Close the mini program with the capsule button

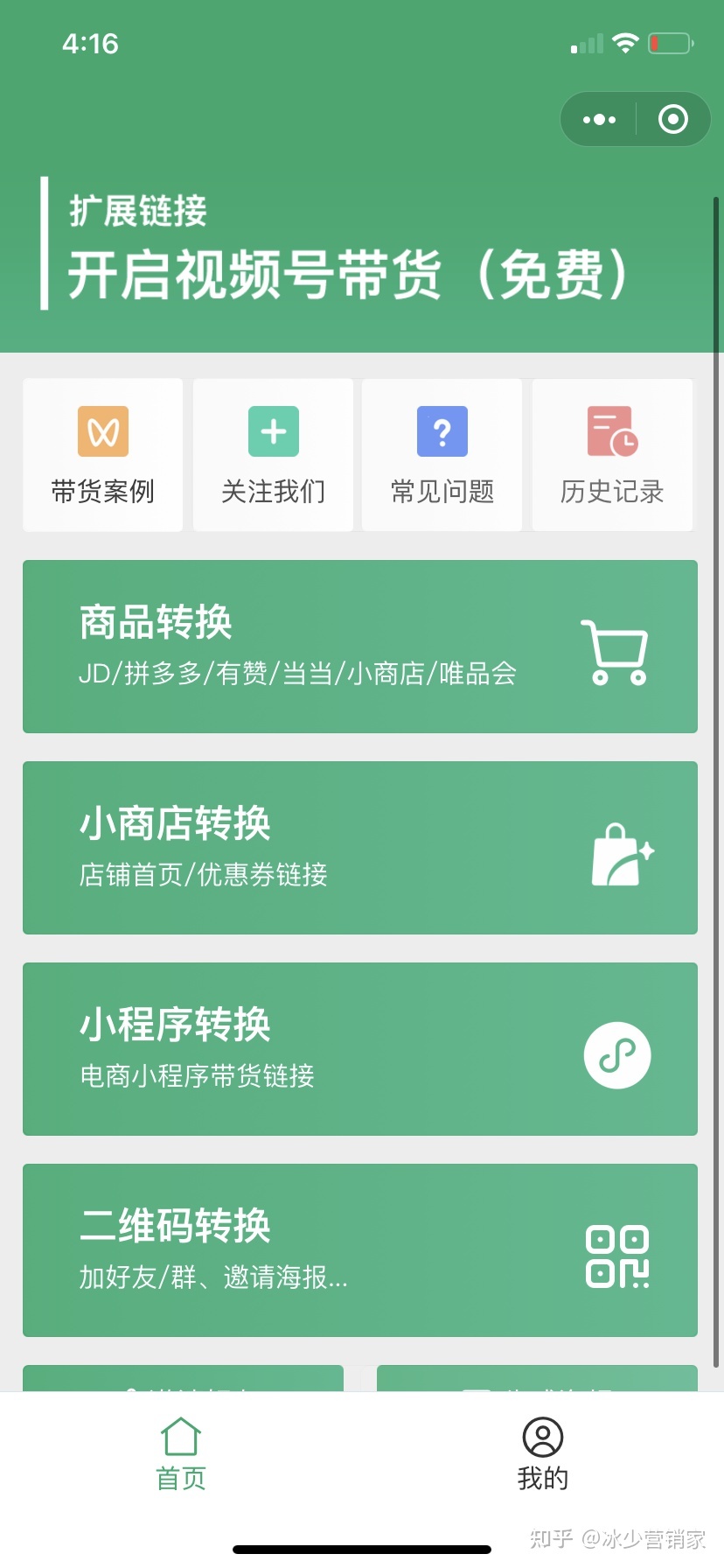[x=672, y=119]
